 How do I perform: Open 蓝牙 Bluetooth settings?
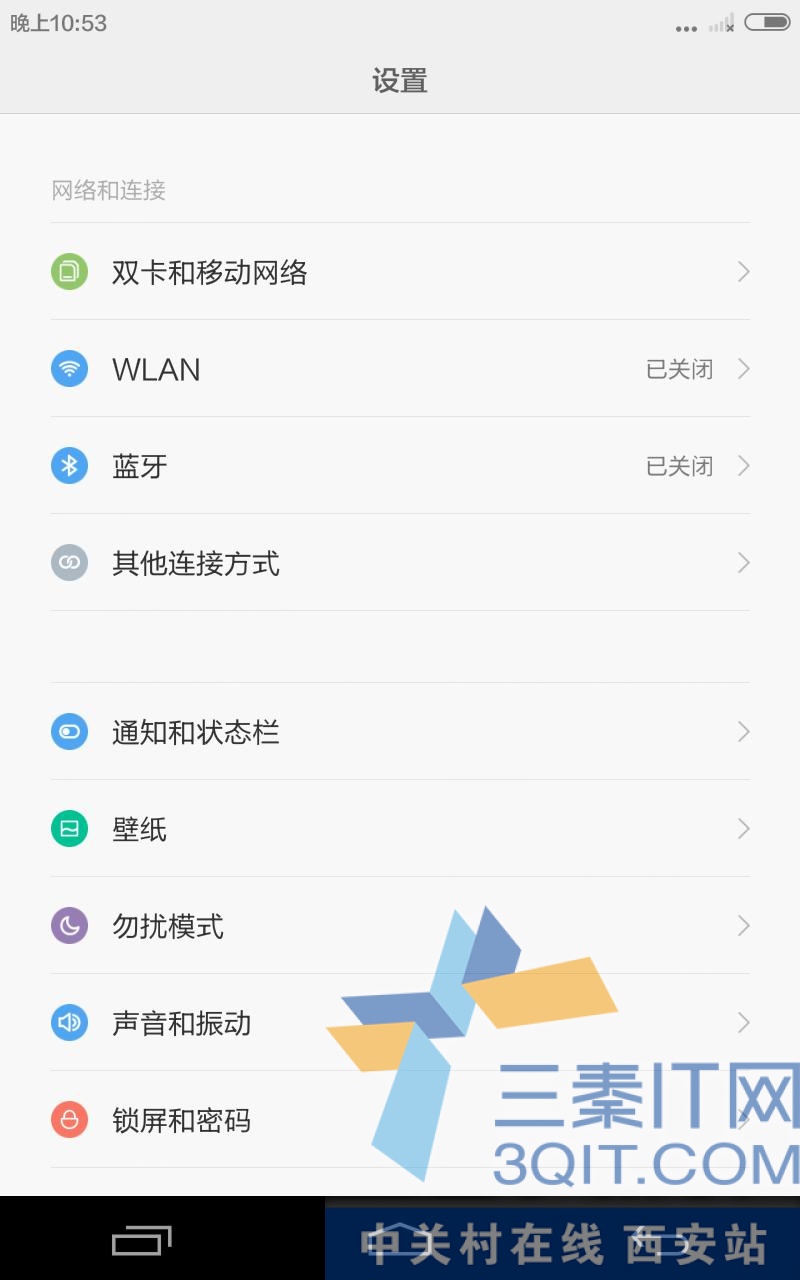tap(400, 466)
